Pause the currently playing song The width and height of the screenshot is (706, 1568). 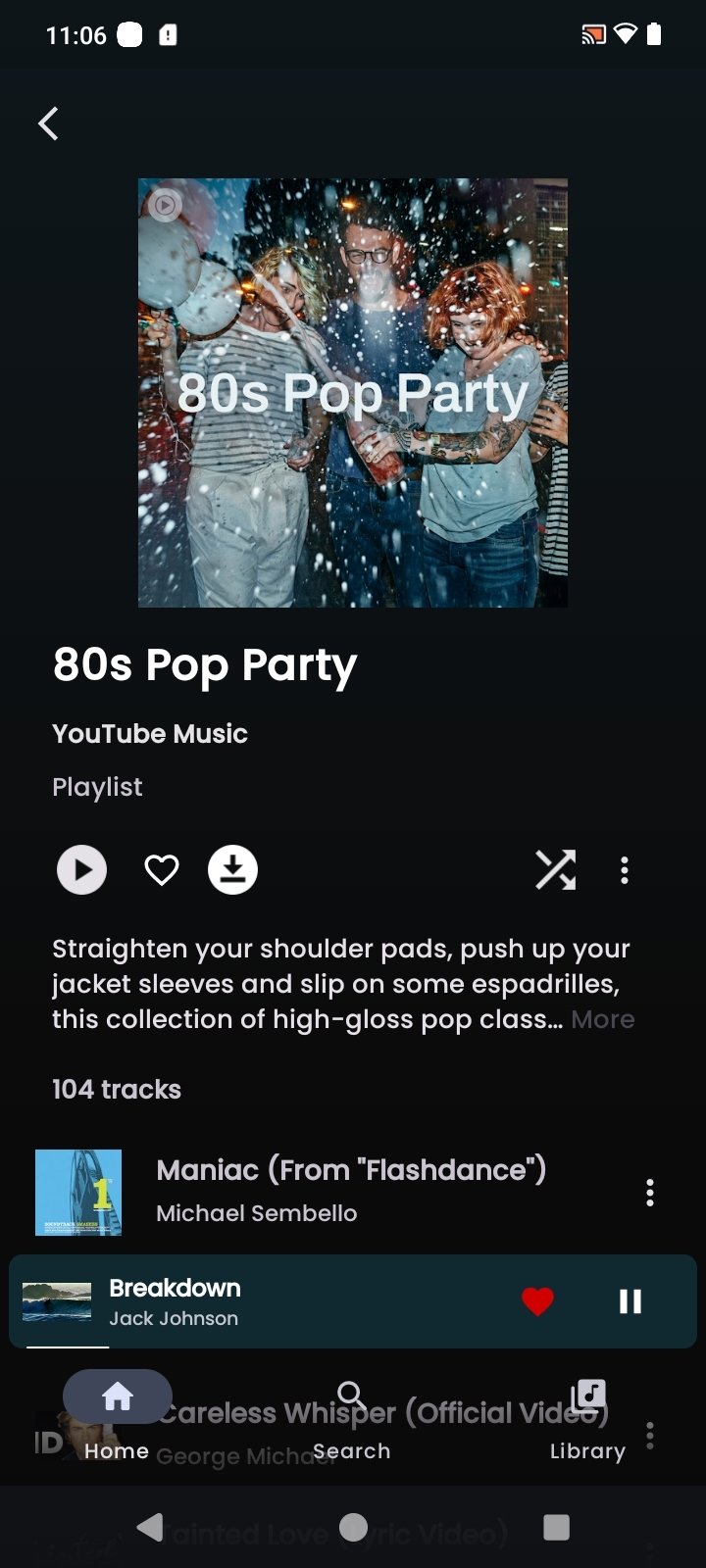pos(630,1301)
